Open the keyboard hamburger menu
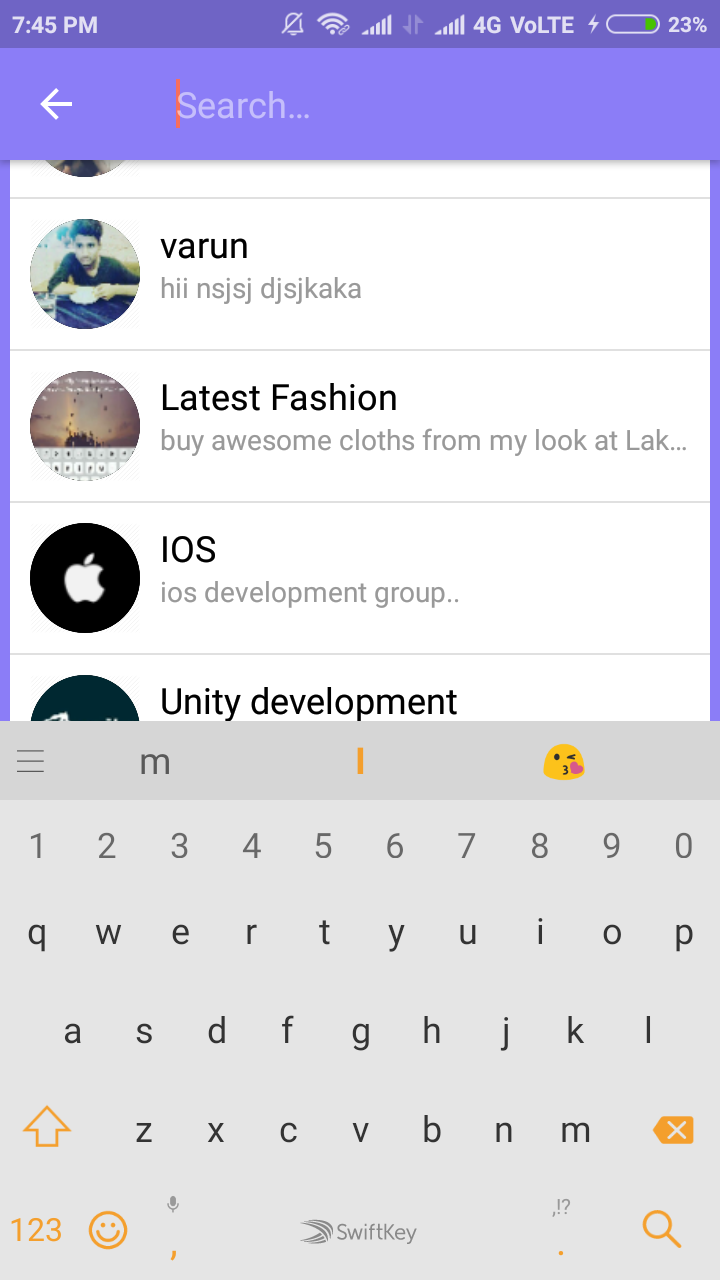This screenshot has height=1280, width=720. (31, 762)
